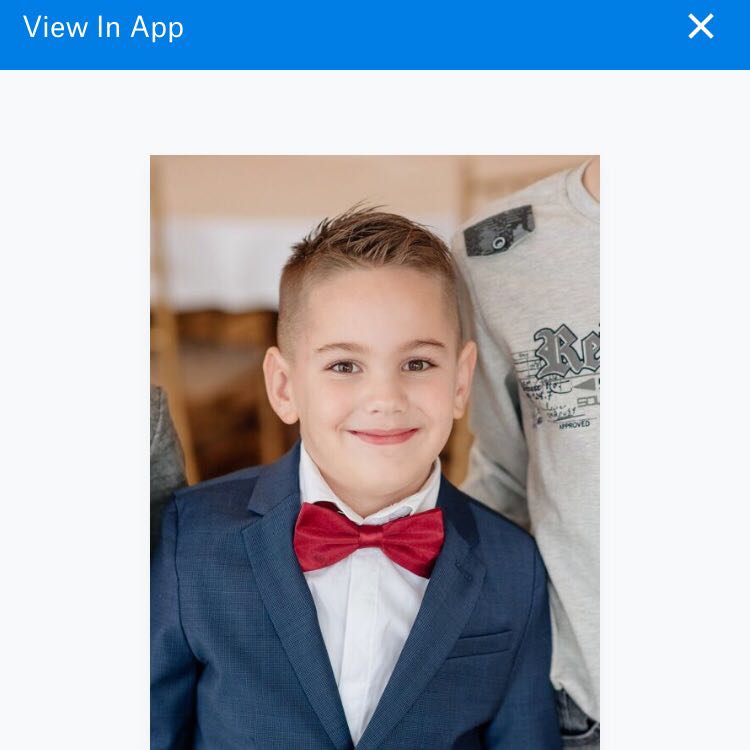Tap the View In App banner
The width and height of the screenshot is (750, 750).
tap(104, 28)
